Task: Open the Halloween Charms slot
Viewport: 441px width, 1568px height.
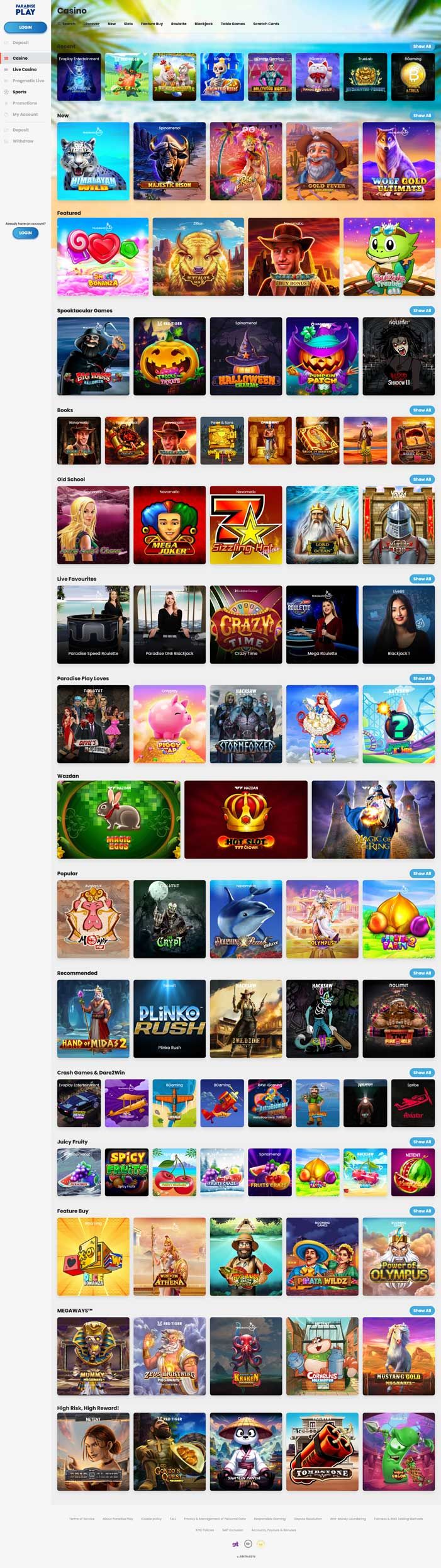Action: [x=246, y=356]
